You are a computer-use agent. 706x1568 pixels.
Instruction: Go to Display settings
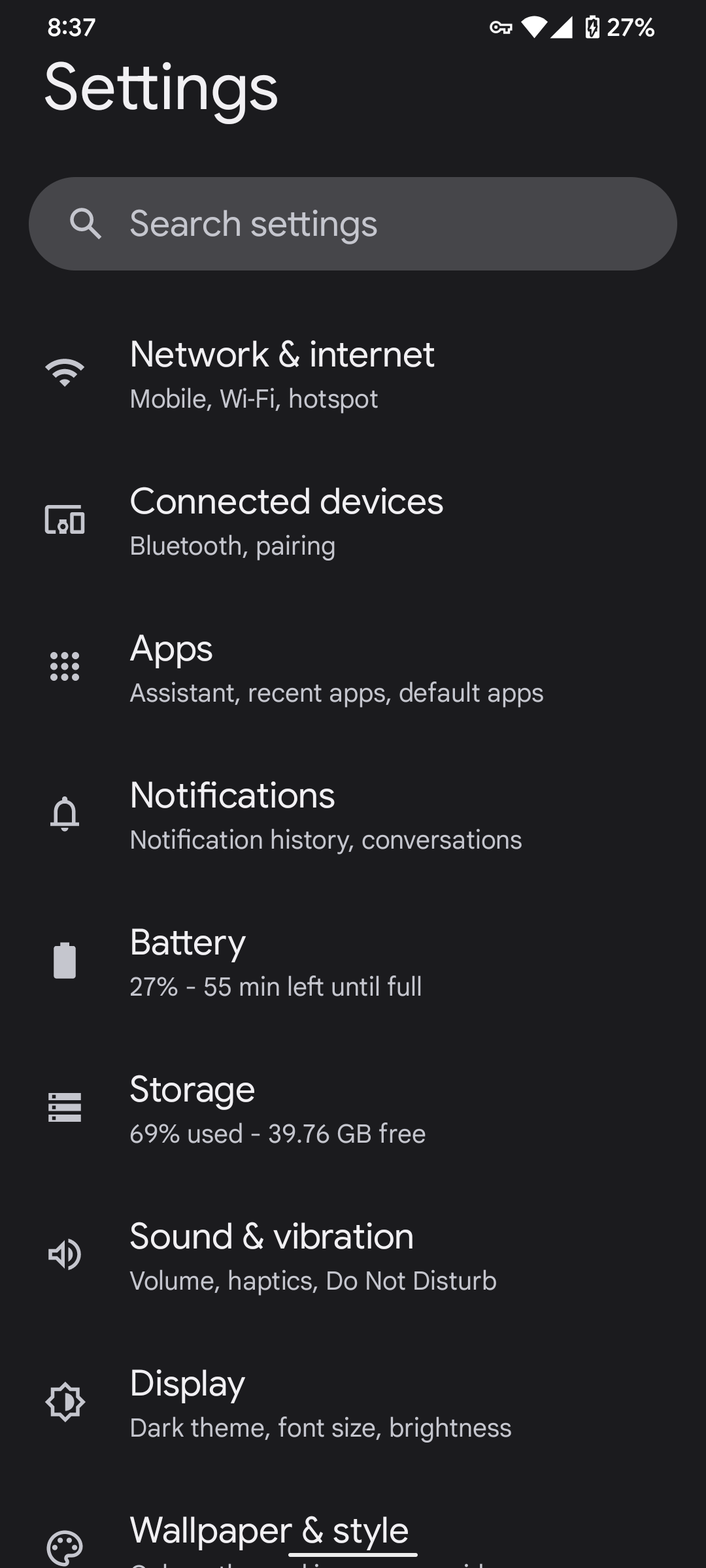pyautogui.click(x=353, y=1402)
